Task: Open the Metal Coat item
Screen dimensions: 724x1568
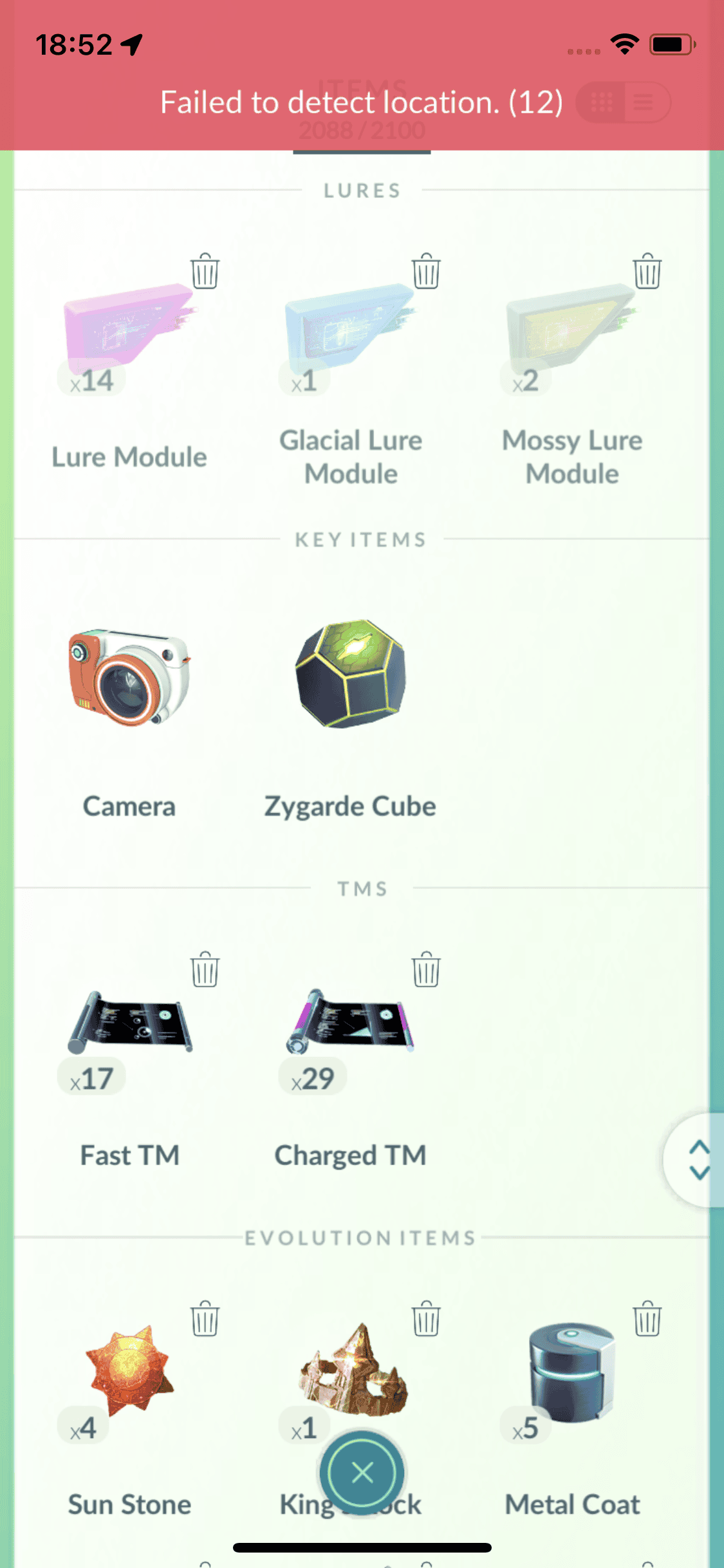Action: [572, 1371]
